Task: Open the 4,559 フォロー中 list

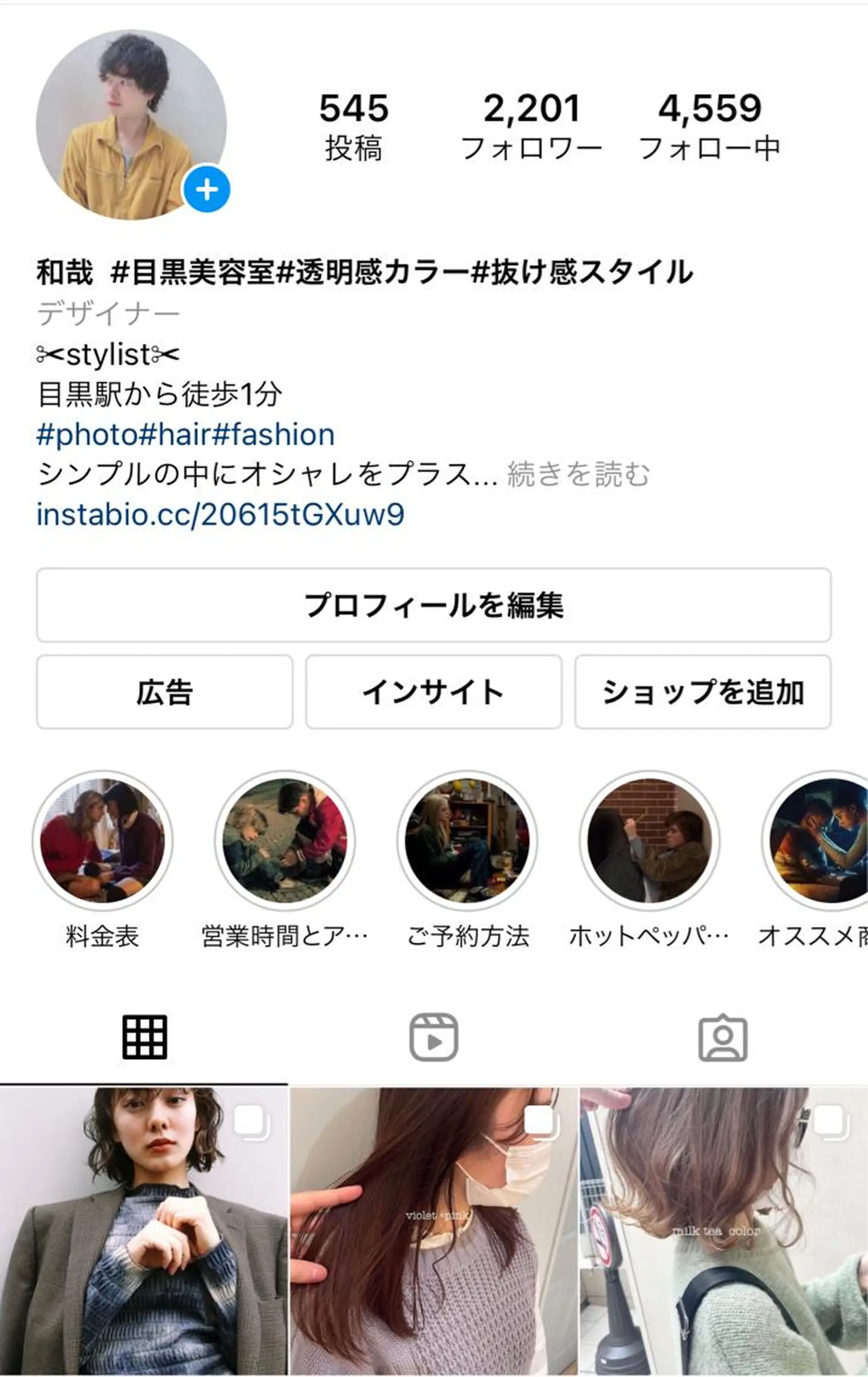Action: (709, 126)
